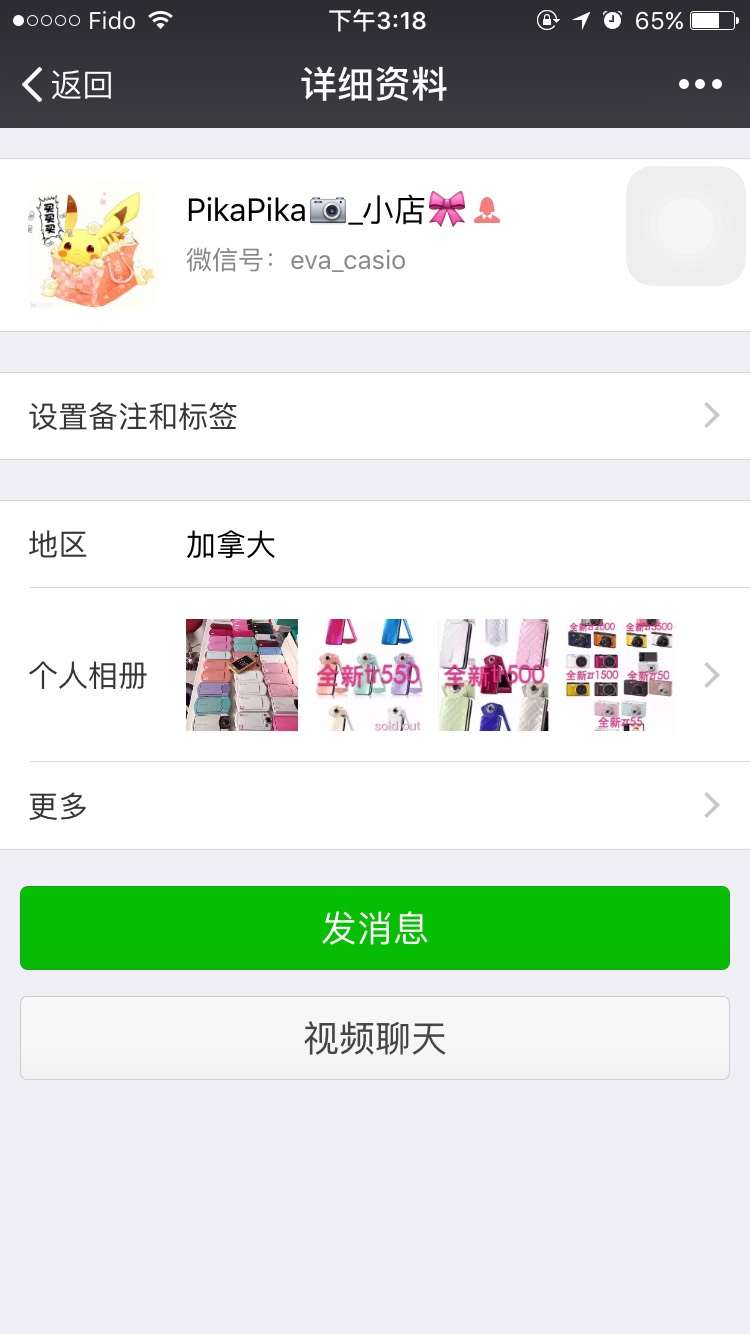Tap the AssistiveTouch floating button
This screenshot has height=1334, width=750.
point(686,226)
